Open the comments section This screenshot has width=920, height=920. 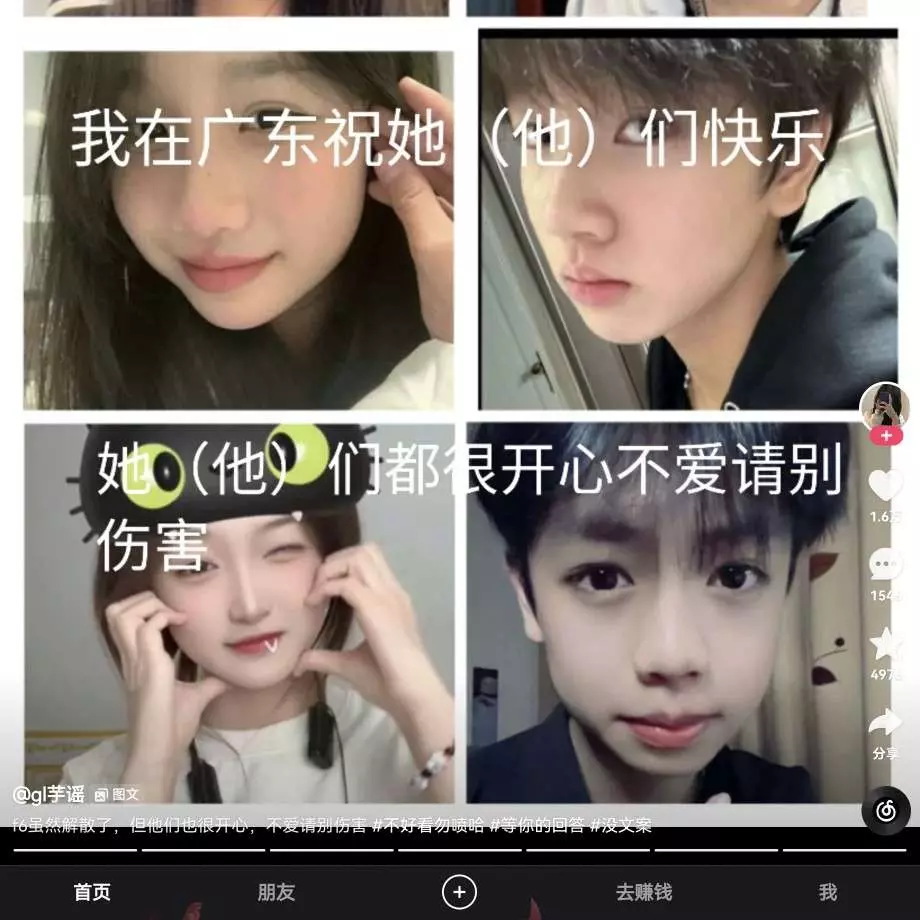(885, 566)
